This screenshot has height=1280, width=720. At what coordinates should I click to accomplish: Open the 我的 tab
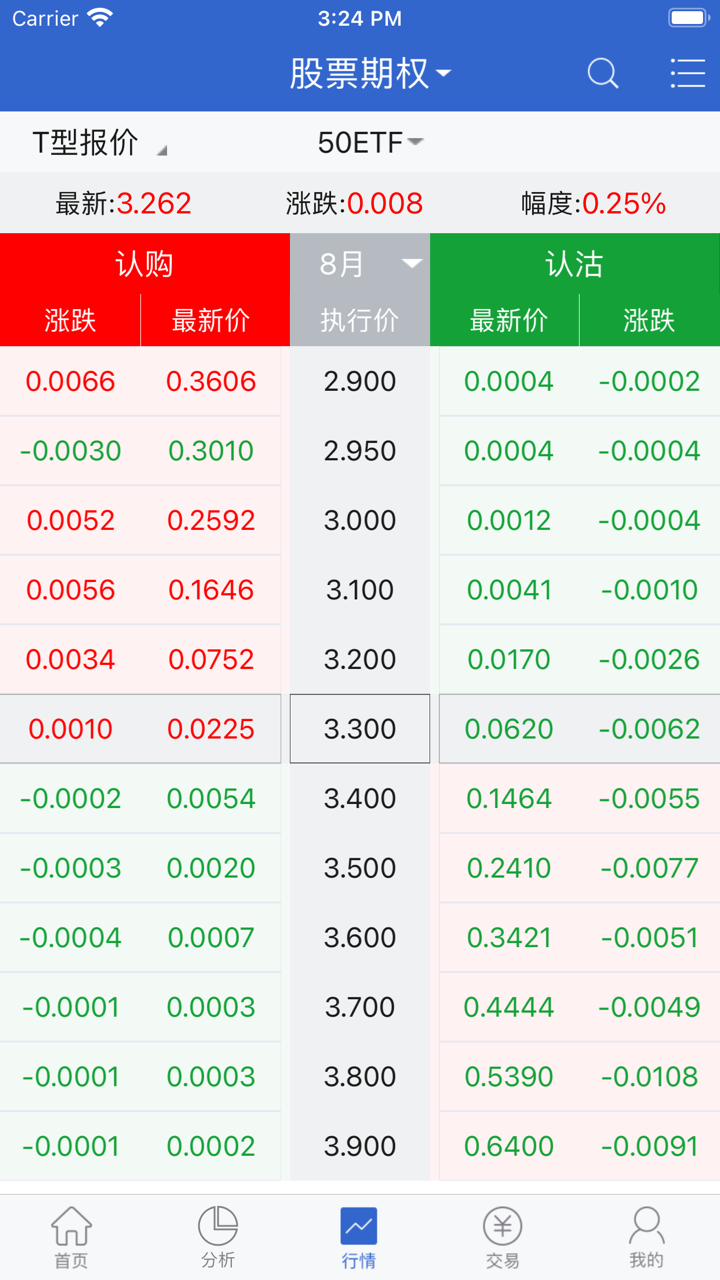pos(646,1237)
